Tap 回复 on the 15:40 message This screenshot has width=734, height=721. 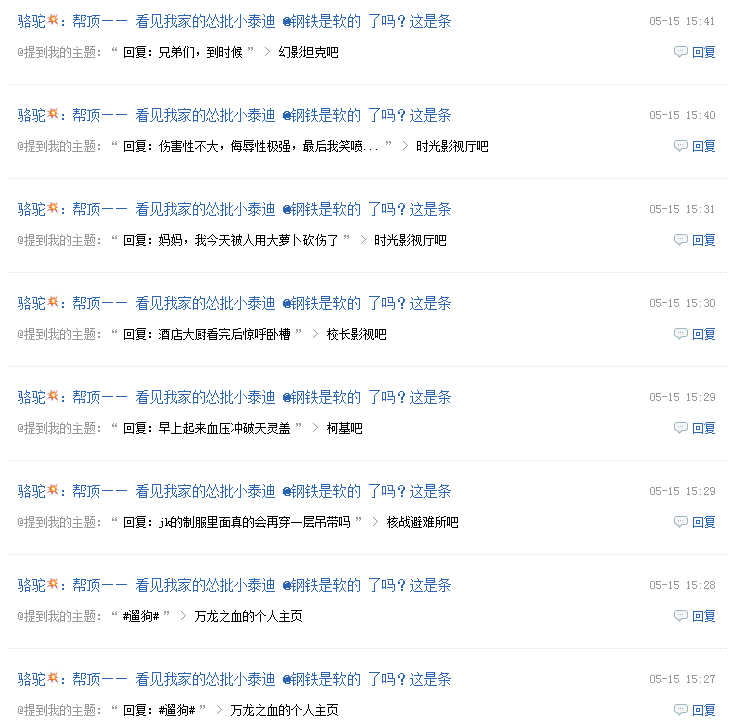(696, 146)
